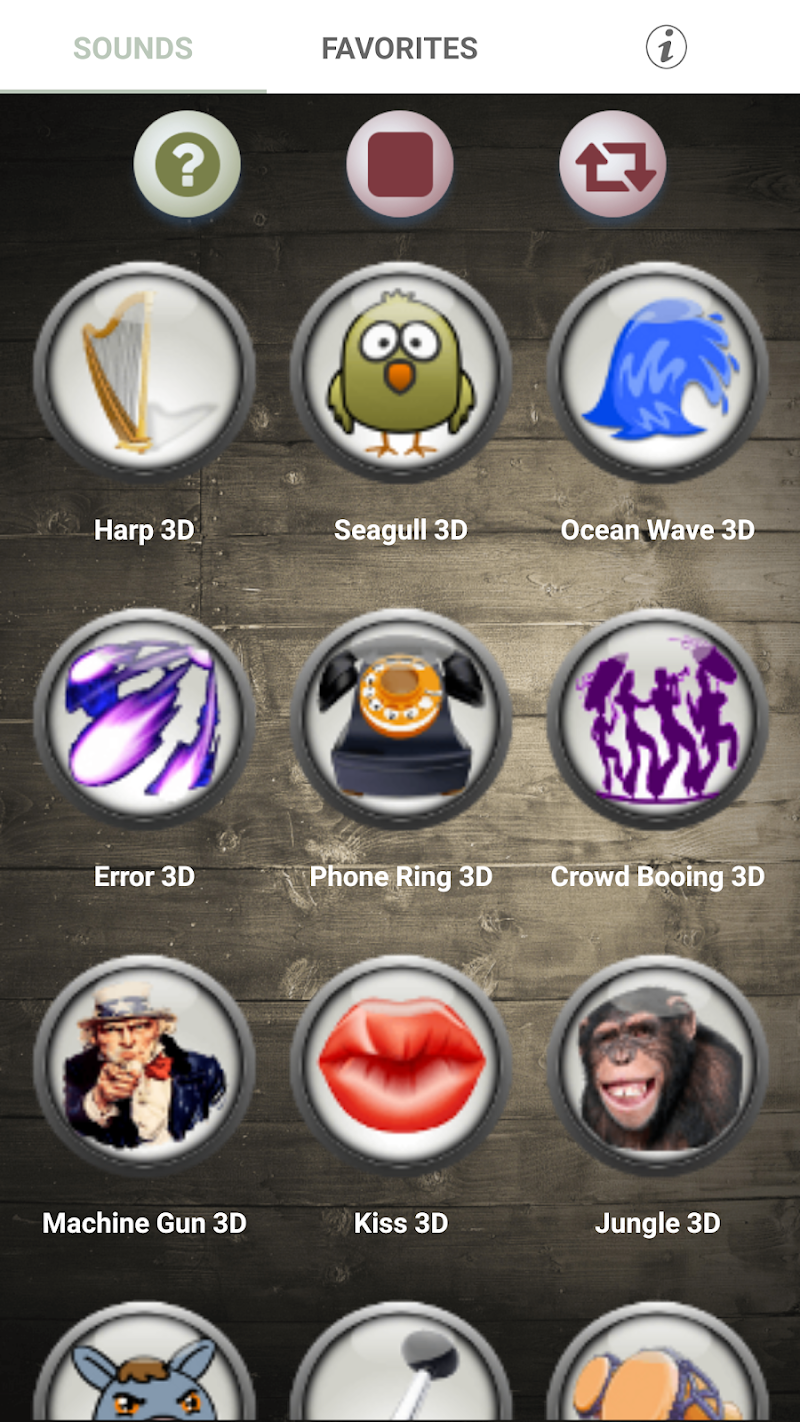Play the Ocean Wave 3D sound
The image size is (800, 1422).
[x=657, y=372]
